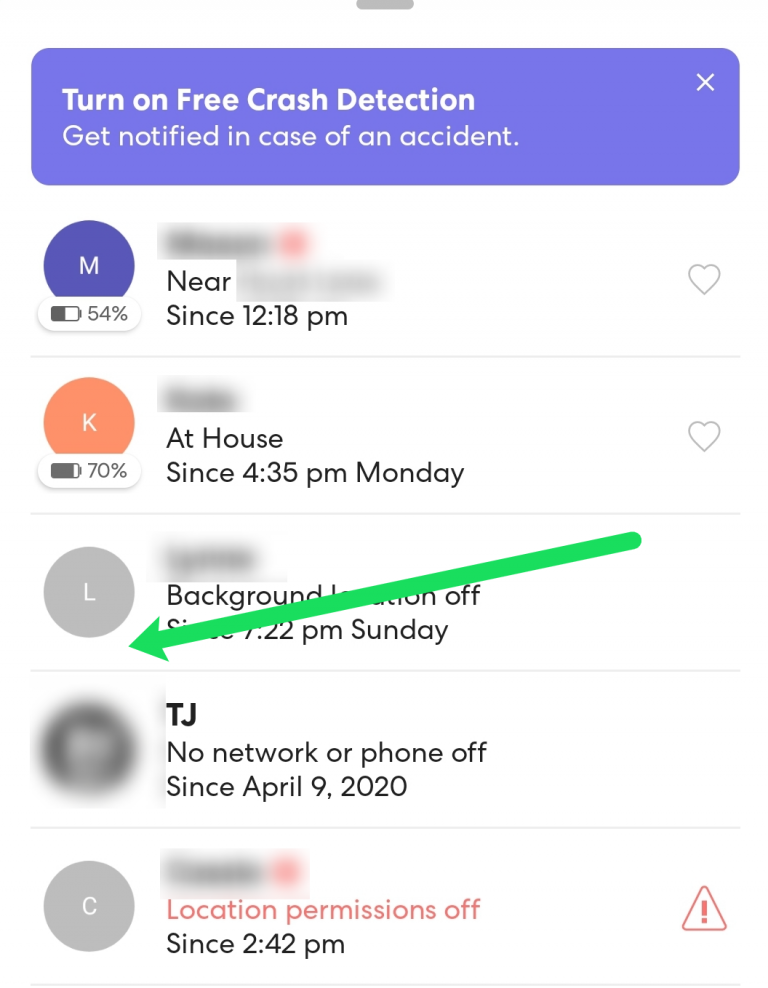
Task: Select the 'Background Location off' status
Action: tap(322, 595)
